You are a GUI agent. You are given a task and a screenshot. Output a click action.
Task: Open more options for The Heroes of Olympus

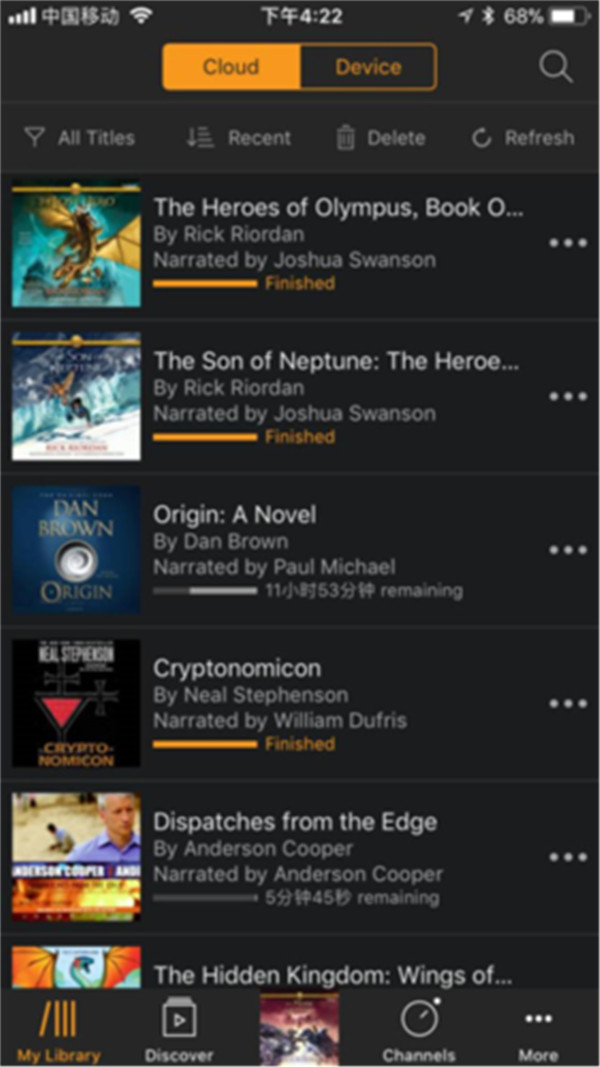coord(567,243)
